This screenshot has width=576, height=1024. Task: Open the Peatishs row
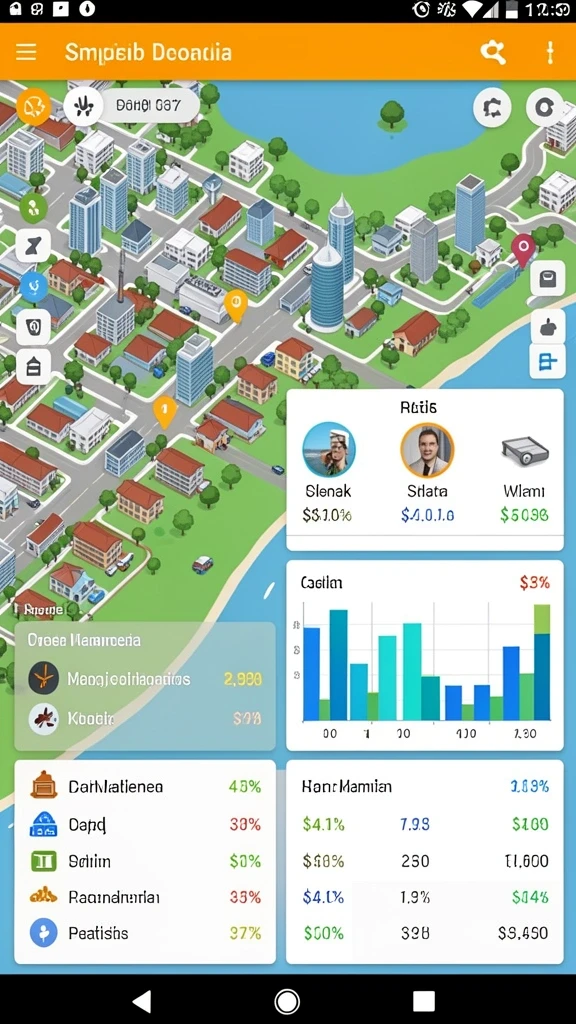click(x=145, y=933)
